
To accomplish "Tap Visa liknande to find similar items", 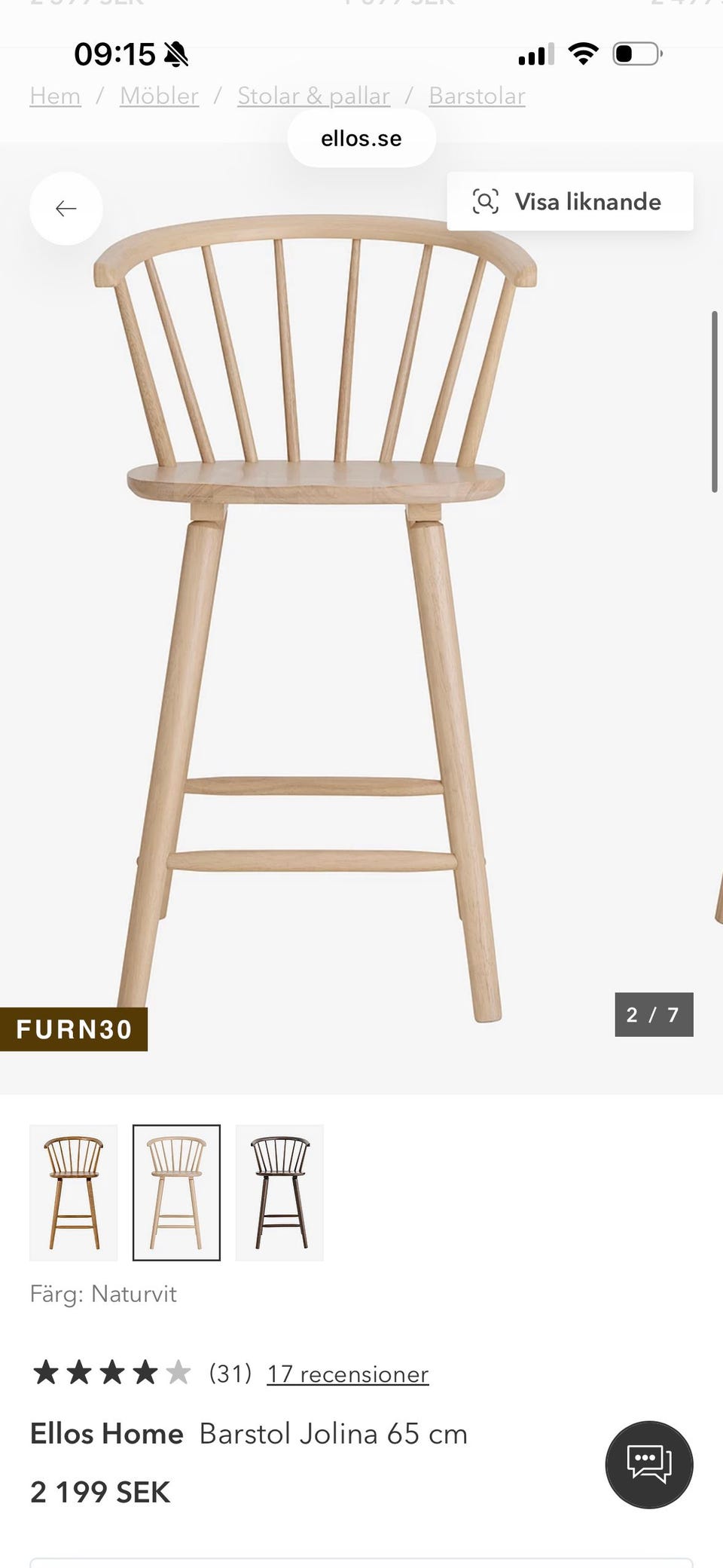I will tap(569, 202).
